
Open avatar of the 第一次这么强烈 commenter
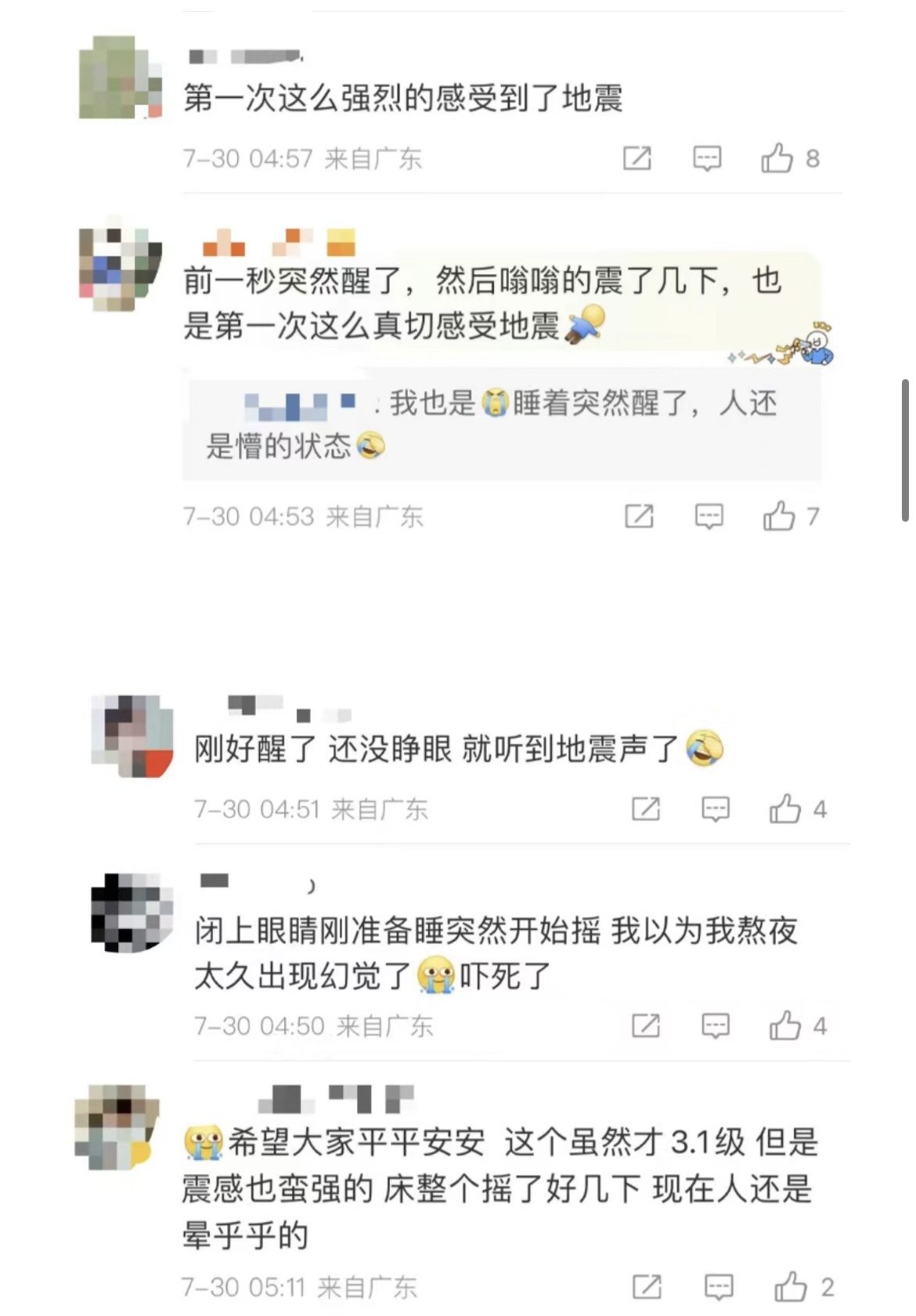click(x=120, y=77)
